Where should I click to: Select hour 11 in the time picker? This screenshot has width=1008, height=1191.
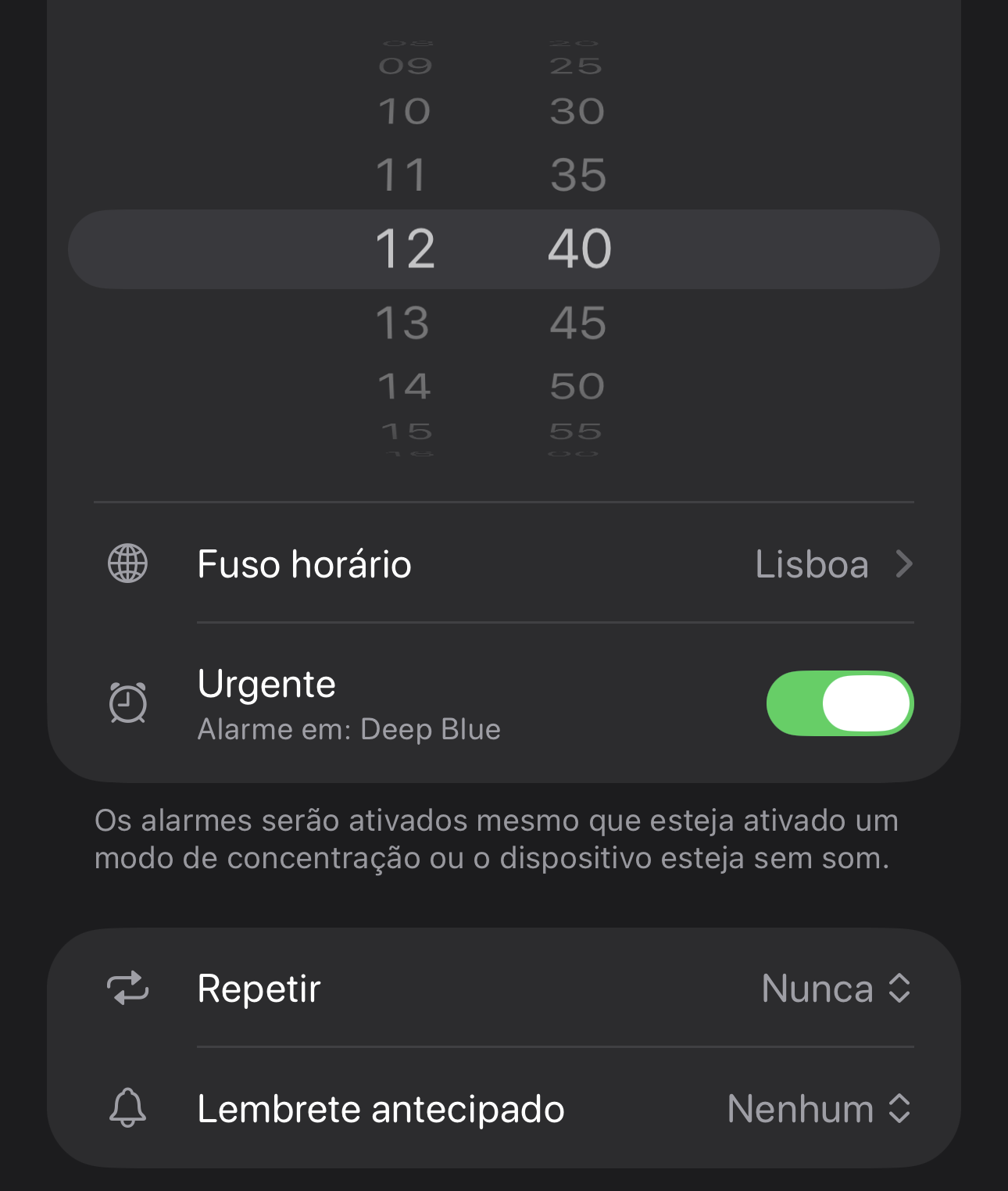[402, 174]
